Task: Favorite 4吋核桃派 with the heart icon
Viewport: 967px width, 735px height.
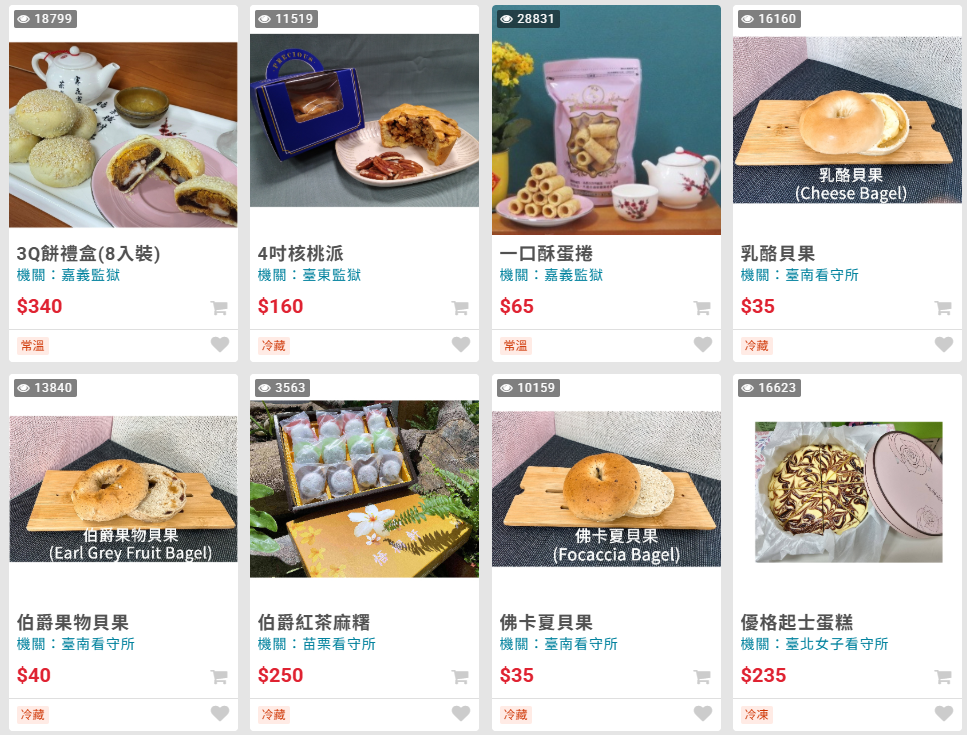Action: point(461,345)
